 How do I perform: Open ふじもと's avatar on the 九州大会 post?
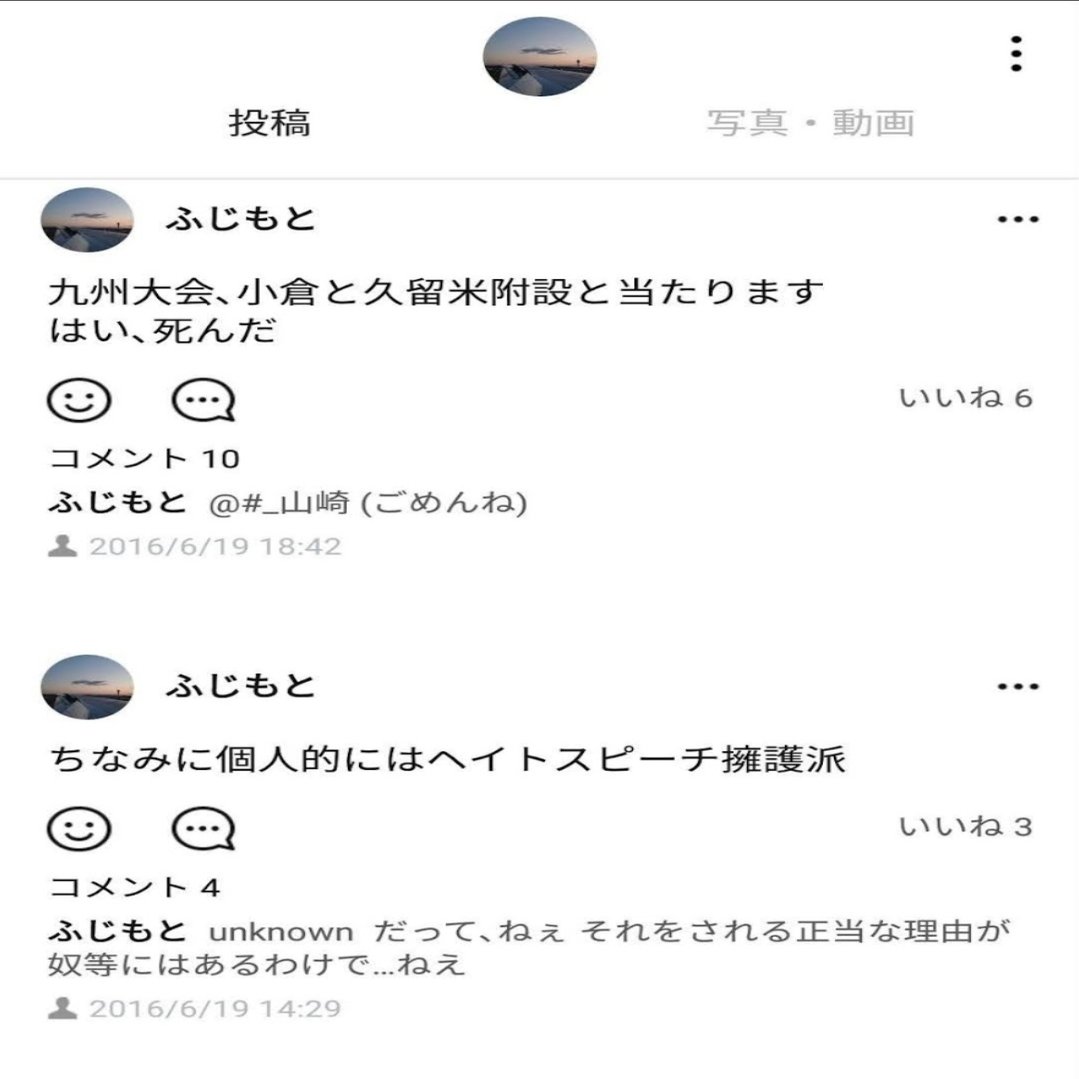87,220
